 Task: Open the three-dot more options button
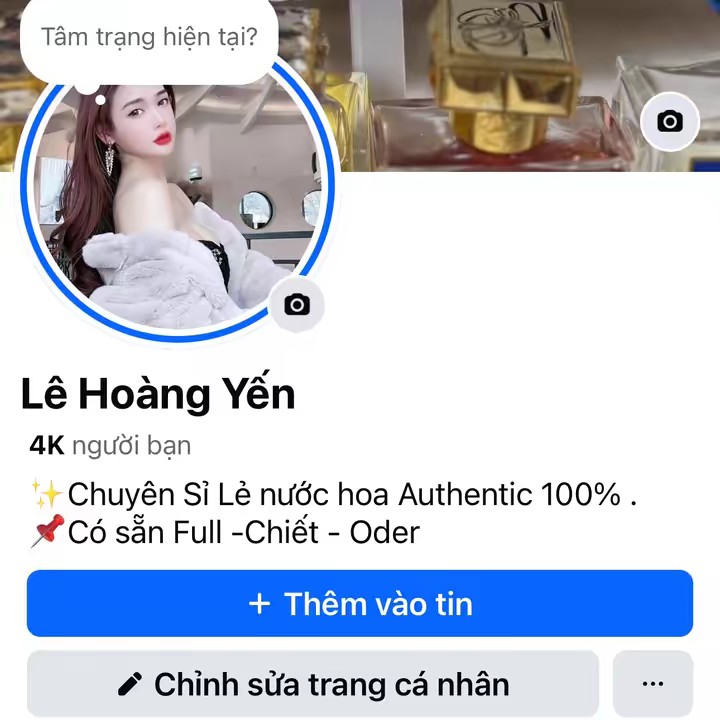point(653,685)
